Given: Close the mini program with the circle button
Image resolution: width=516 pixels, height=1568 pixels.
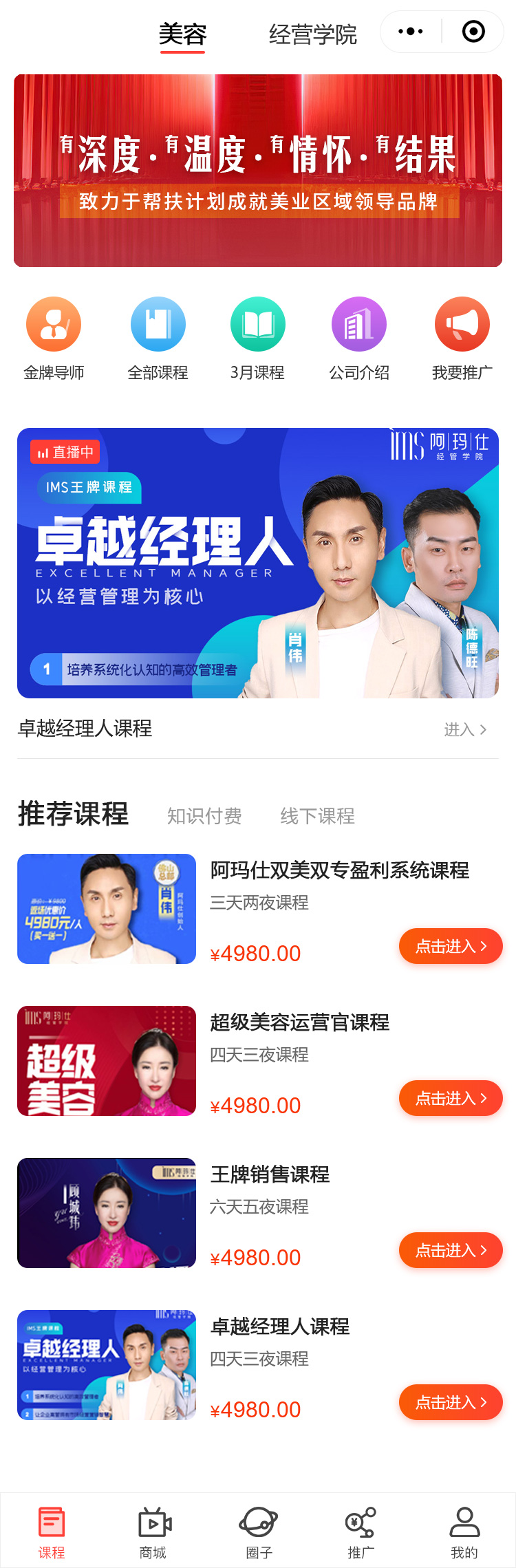Looking at the screenshot, I should click(473, 32).
